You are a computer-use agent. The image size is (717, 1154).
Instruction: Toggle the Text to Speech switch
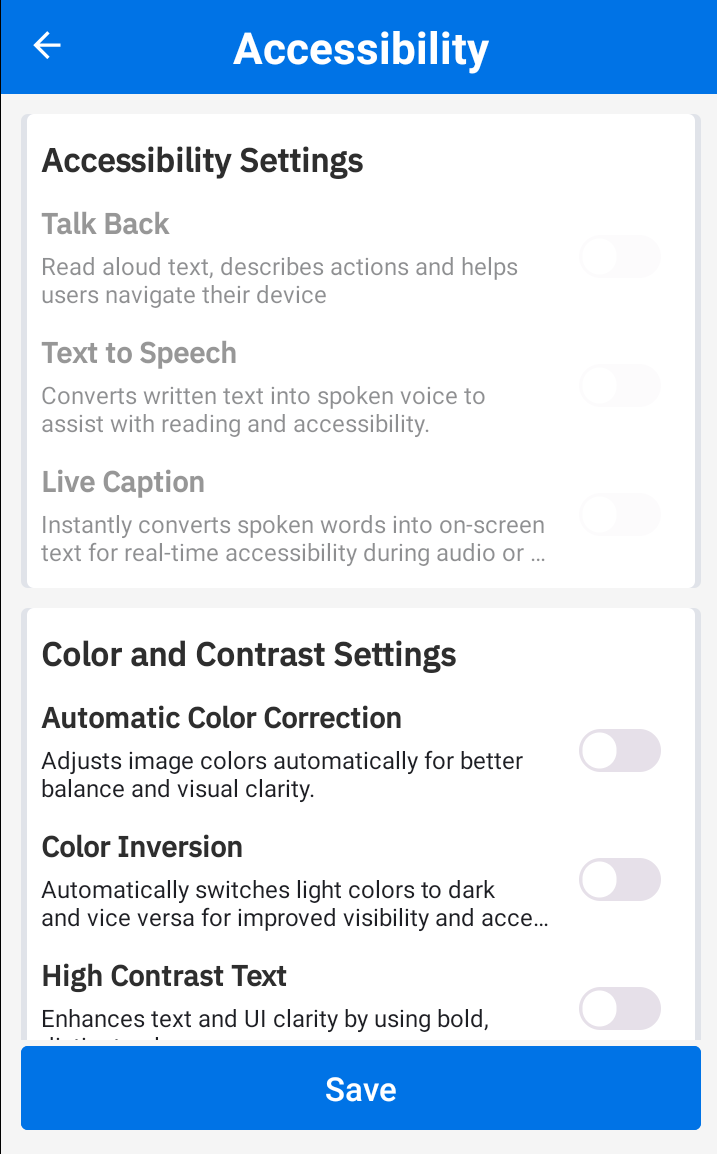pyautogui.click(x=619, y=386)
